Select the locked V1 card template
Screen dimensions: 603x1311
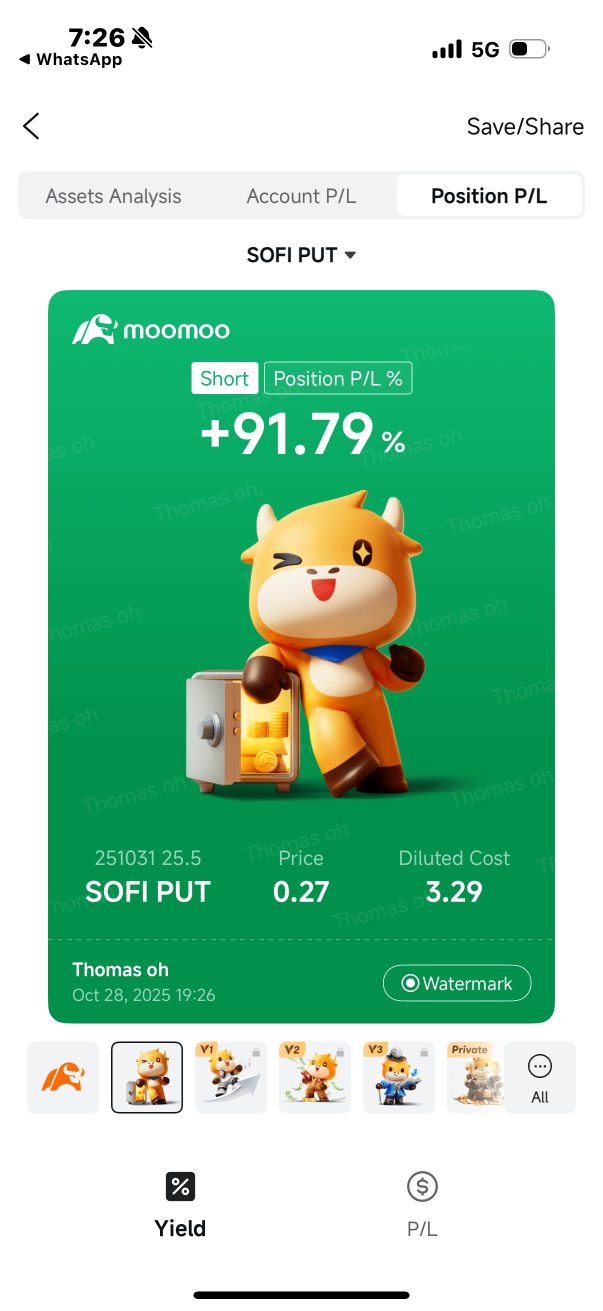pos(231,1077)
